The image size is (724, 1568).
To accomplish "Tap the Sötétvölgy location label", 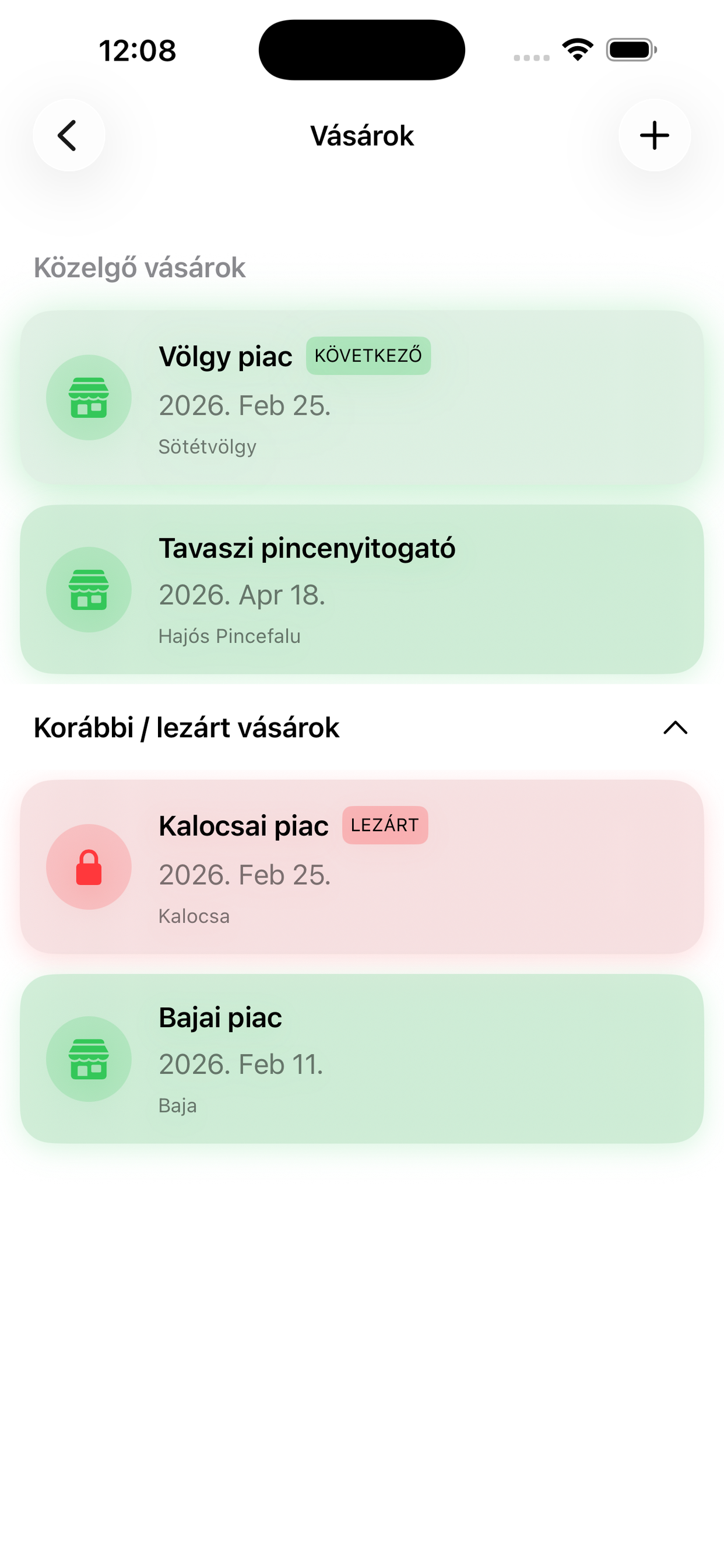I will coord(208,446).
